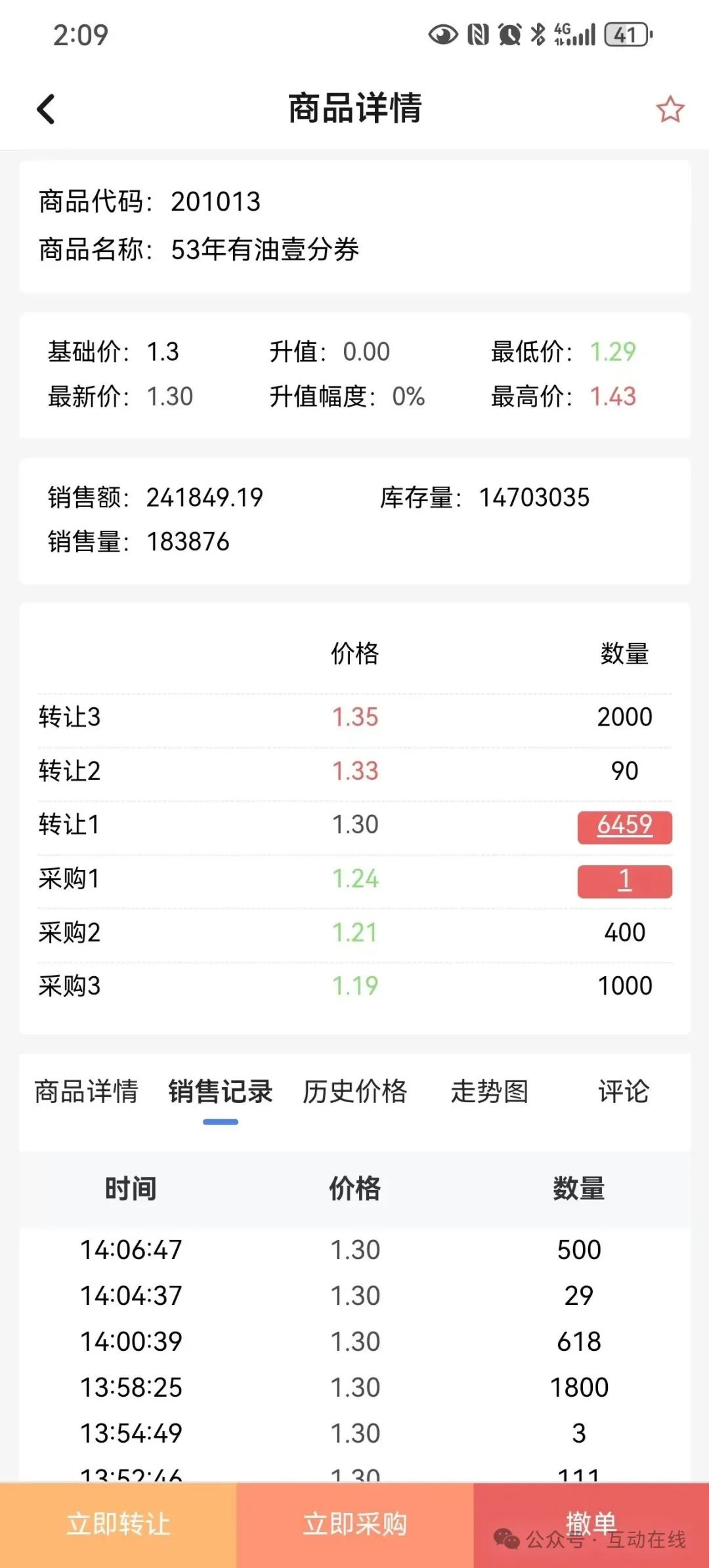Screen dimensions: 709x1568
Task: Tap the 撤单 button
Action: (591, 1525)
